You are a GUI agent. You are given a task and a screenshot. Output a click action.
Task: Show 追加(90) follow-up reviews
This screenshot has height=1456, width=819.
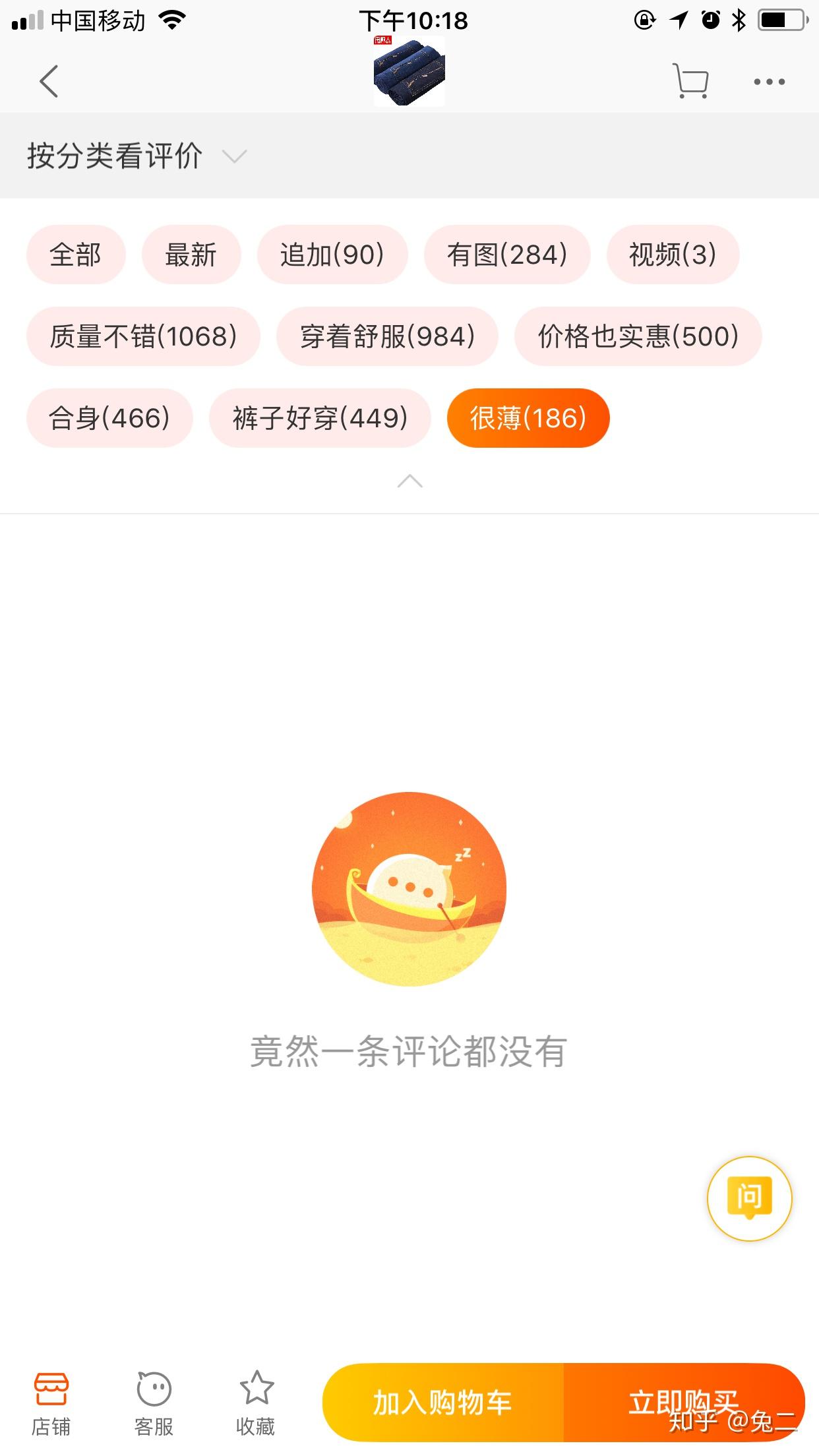(x=332, y=255)
